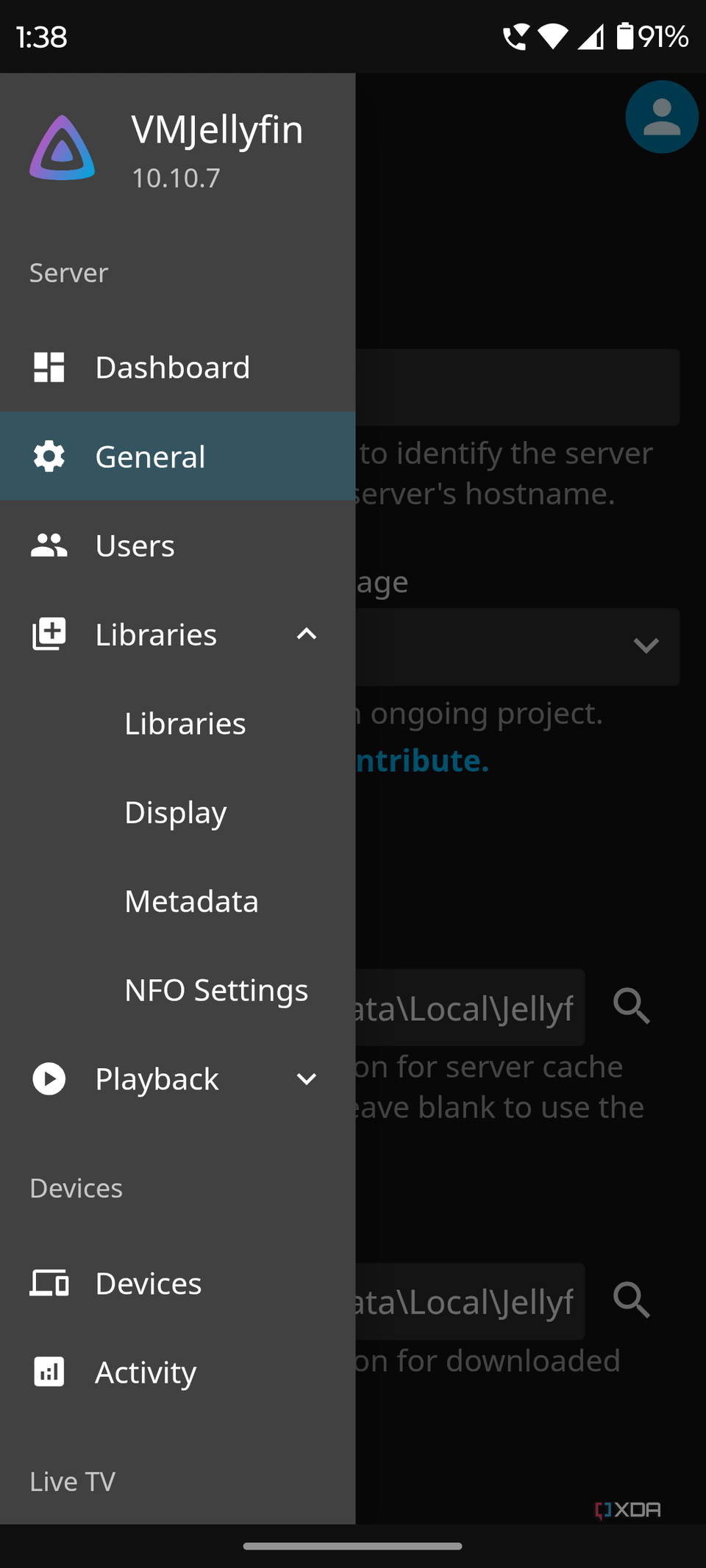The height and width of the screenshot is (1568, 706).
Task: Open NFO Settings
Action: (x=216, y=991)
